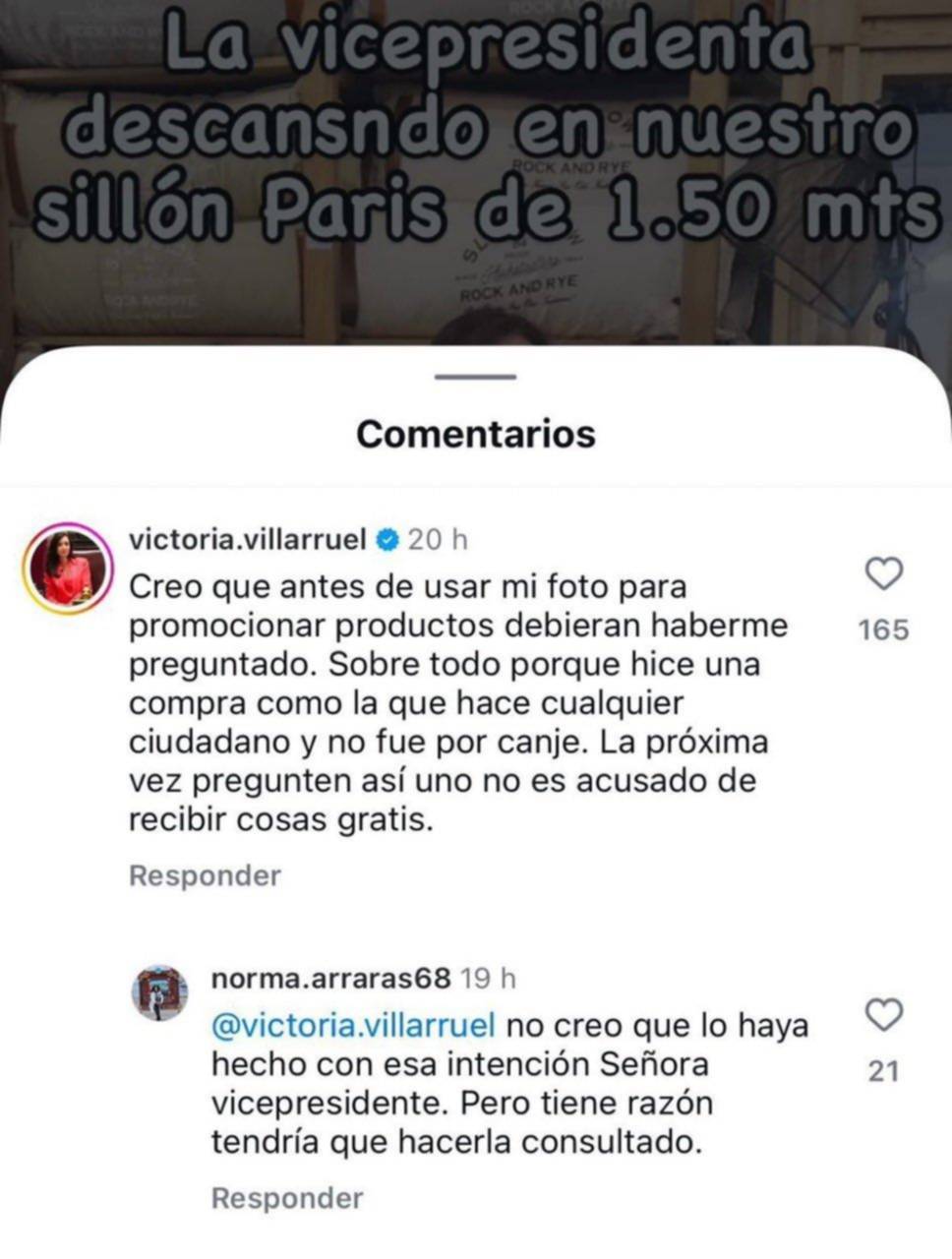Viewport: 952px width, 1259px height.
Task: Follow the @victoria.villarruel mention link
Action: [353, 1026]
